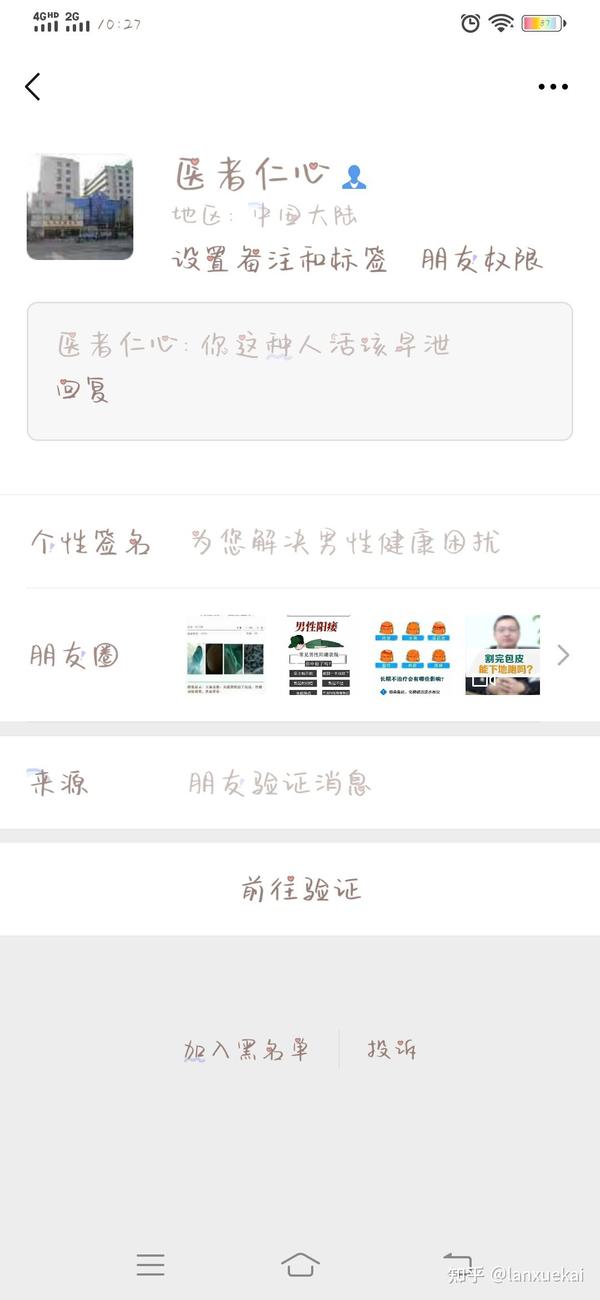600x1300 pixels.
Task: Go back using the top-left arrow
Action: [x=32, y=87]
